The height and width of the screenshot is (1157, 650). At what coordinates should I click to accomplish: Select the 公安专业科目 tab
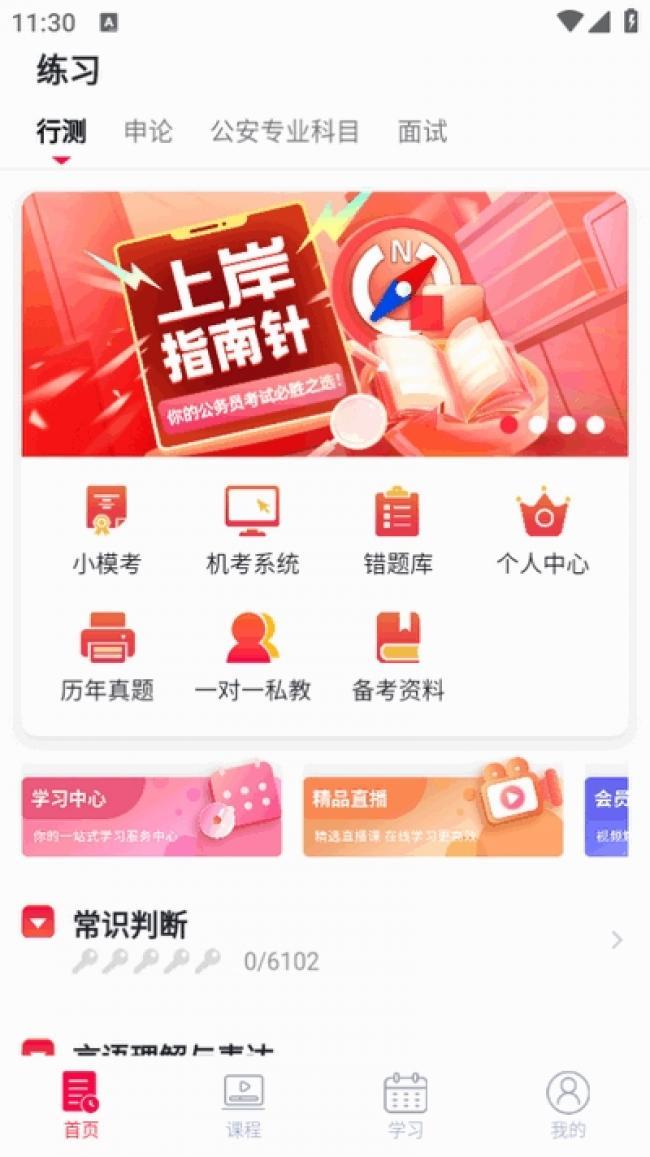tap(284, 132)
